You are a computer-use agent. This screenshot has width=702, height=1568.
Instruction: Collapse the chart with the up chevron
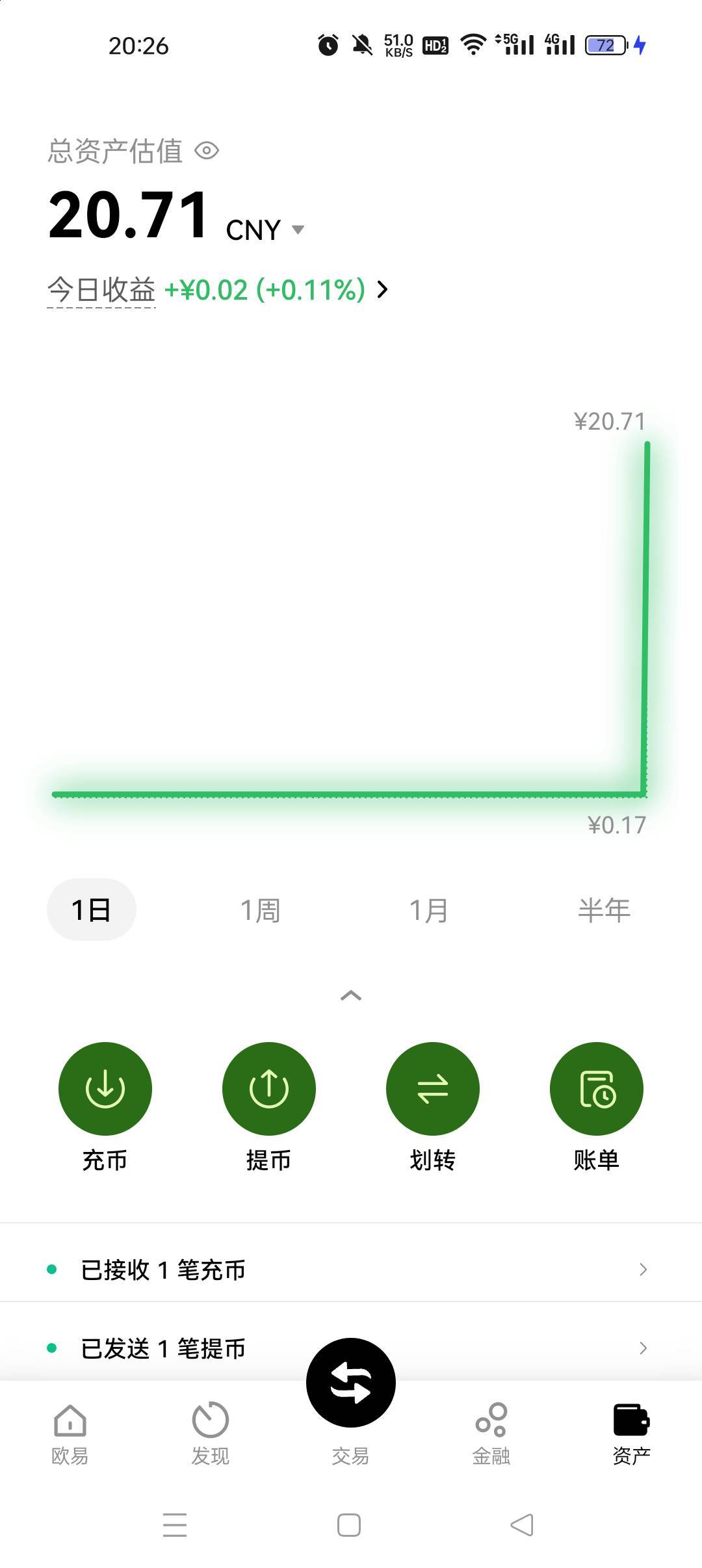click(351, 995)
